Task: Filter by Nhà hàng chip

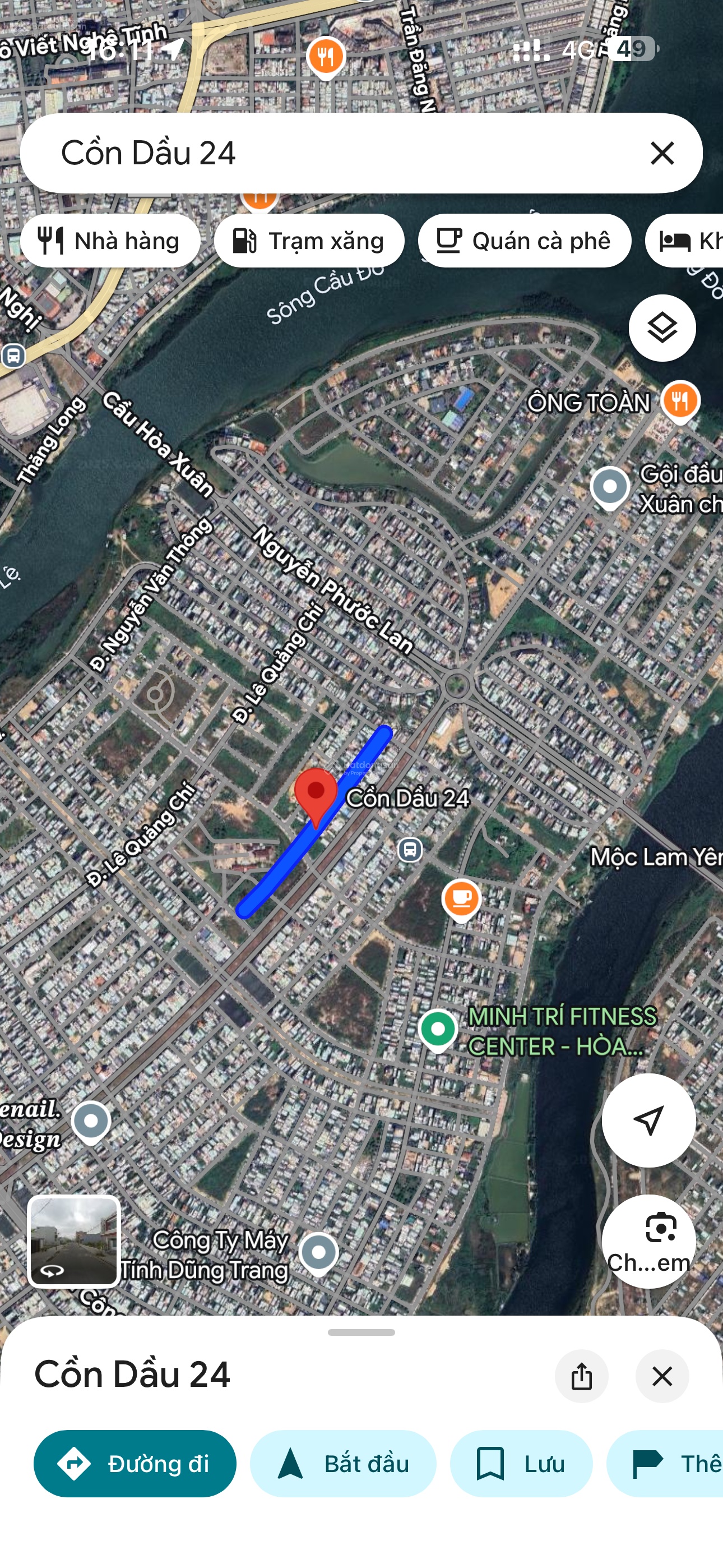Action: (x=110, y=241)
